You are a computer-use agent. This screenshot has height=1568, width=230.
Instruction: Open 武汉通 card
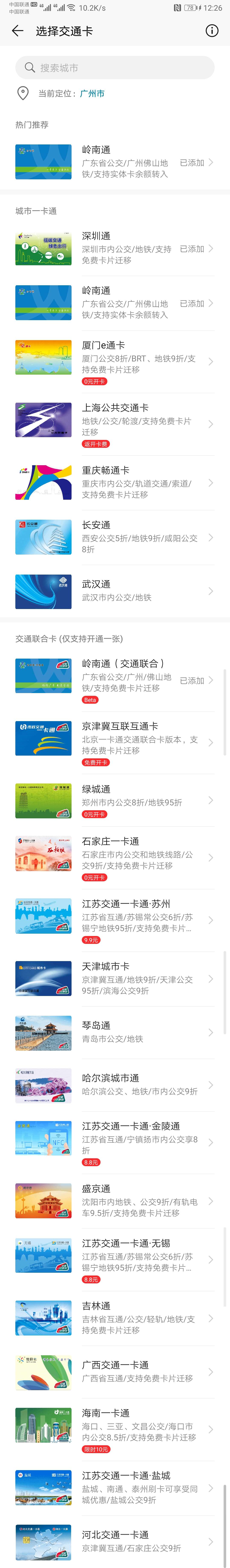pos(115,591)
